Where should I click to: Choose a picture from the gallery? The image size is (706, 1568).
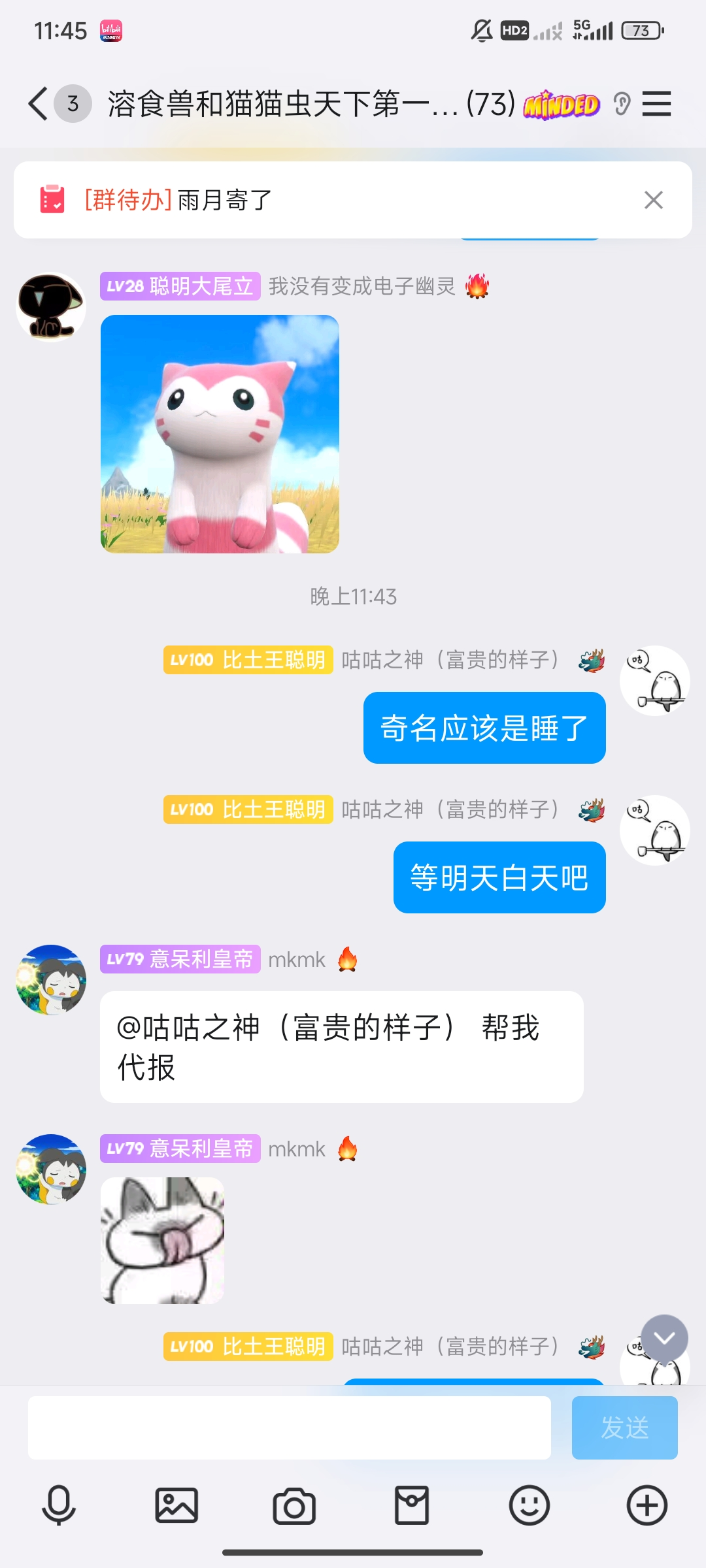[x=176, y=1505]
